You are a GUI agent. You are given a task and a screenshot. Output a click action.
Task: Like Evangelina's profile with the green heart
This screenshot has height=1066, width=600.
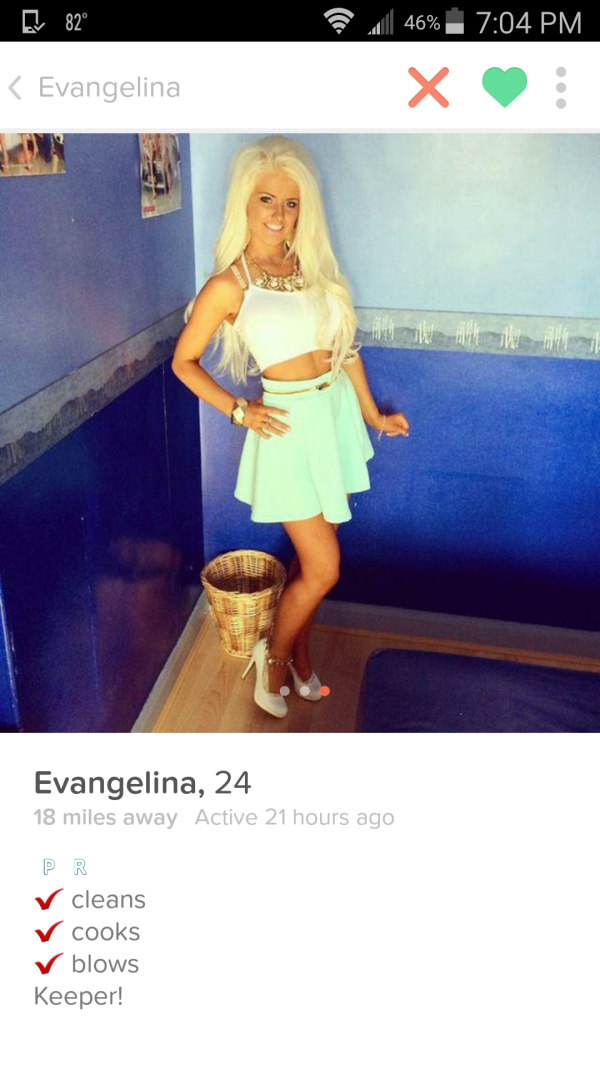(504, 87)
